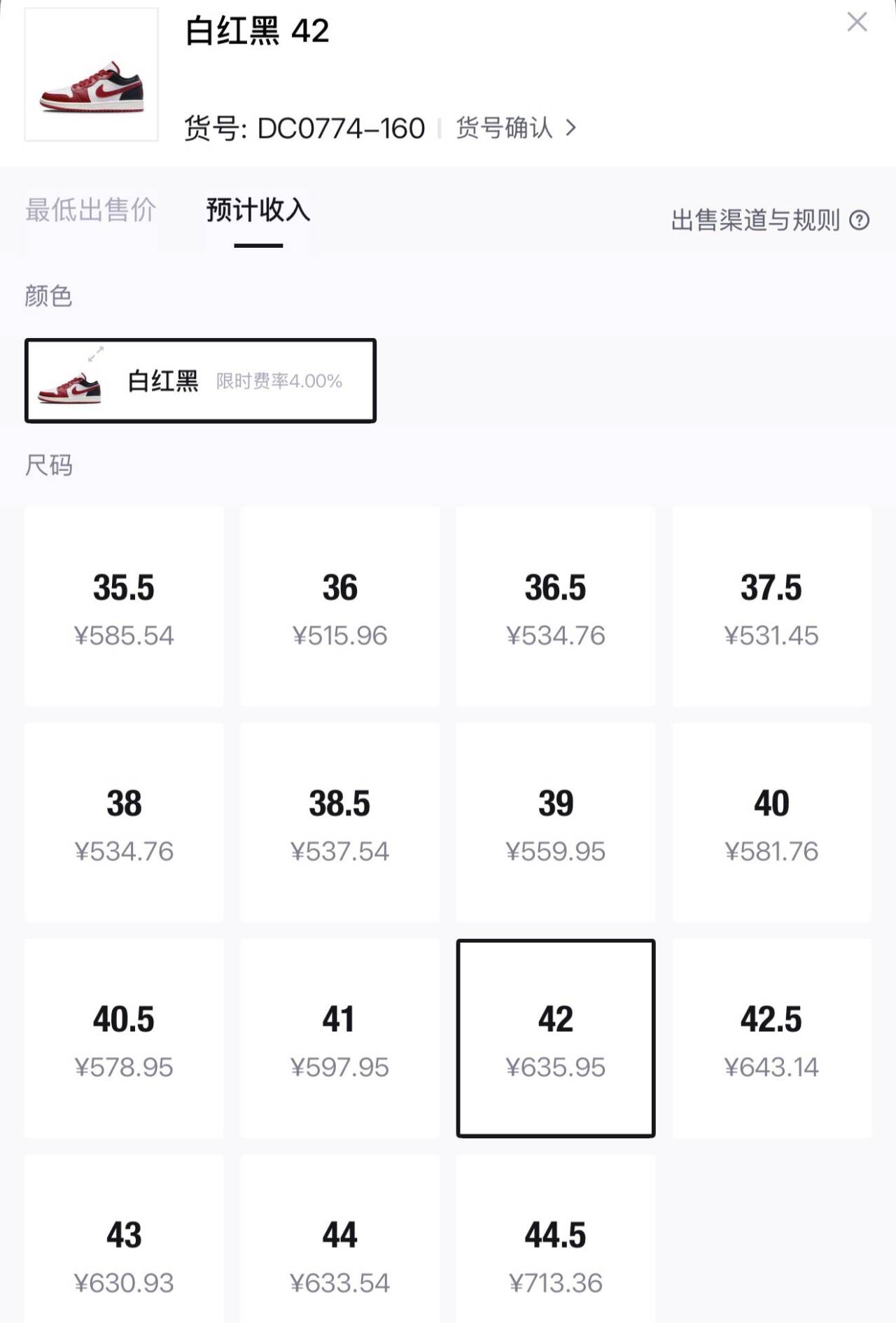
Task: Tap size 41 option
Action: pos(339,1038)
